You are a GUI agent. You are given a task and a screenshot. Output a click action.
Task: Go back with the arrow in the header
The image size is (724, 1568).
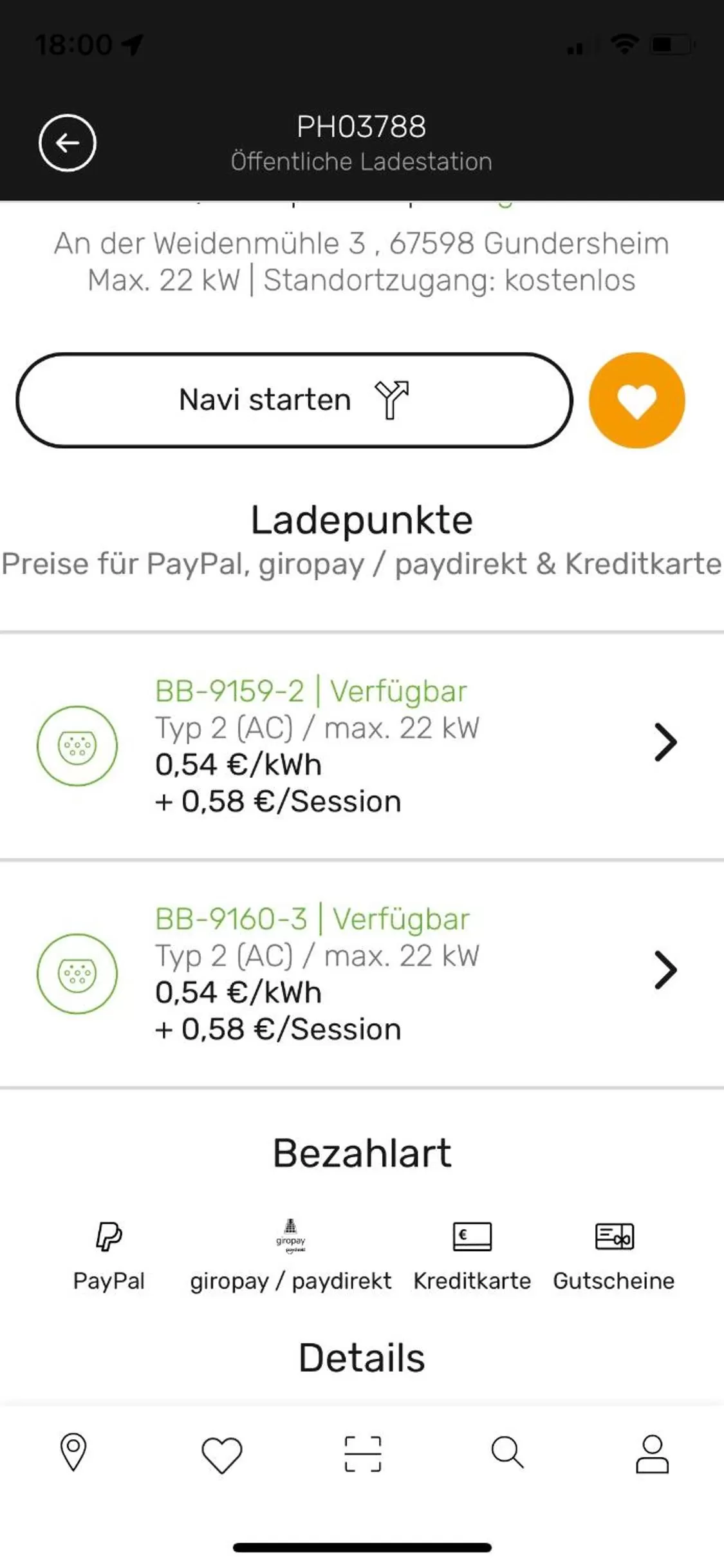pyautogui.click(x=68, y=143)
